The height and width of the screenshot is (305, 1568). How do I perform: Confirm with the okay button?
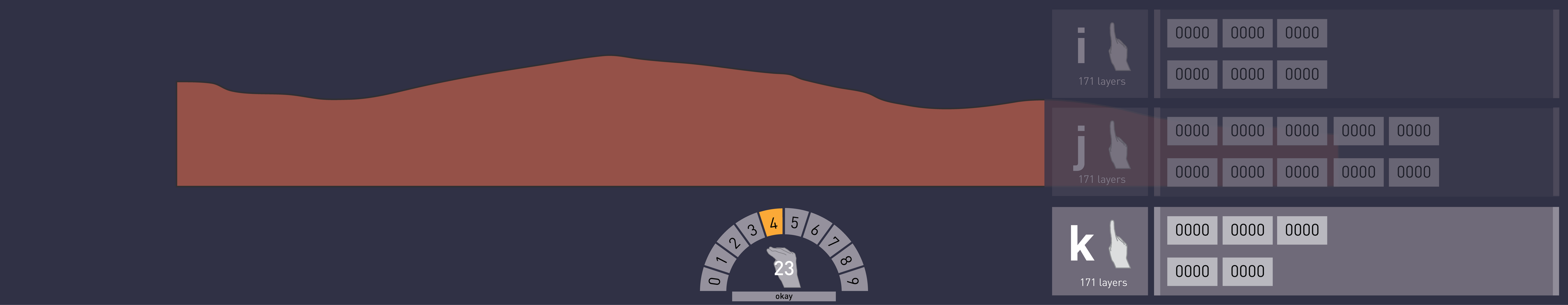(783, 296)
